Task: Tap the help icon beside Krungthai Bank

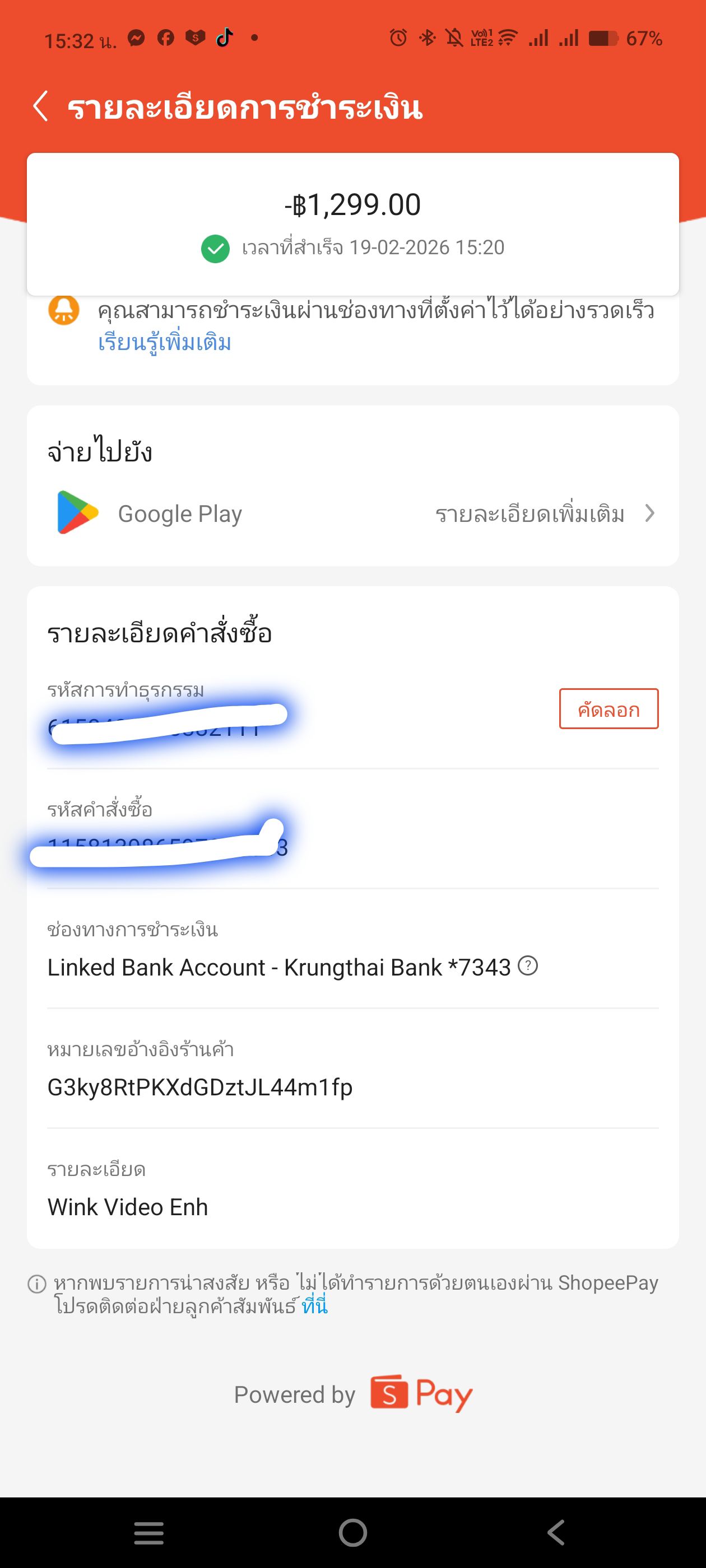Action: [x=527, y=966]
